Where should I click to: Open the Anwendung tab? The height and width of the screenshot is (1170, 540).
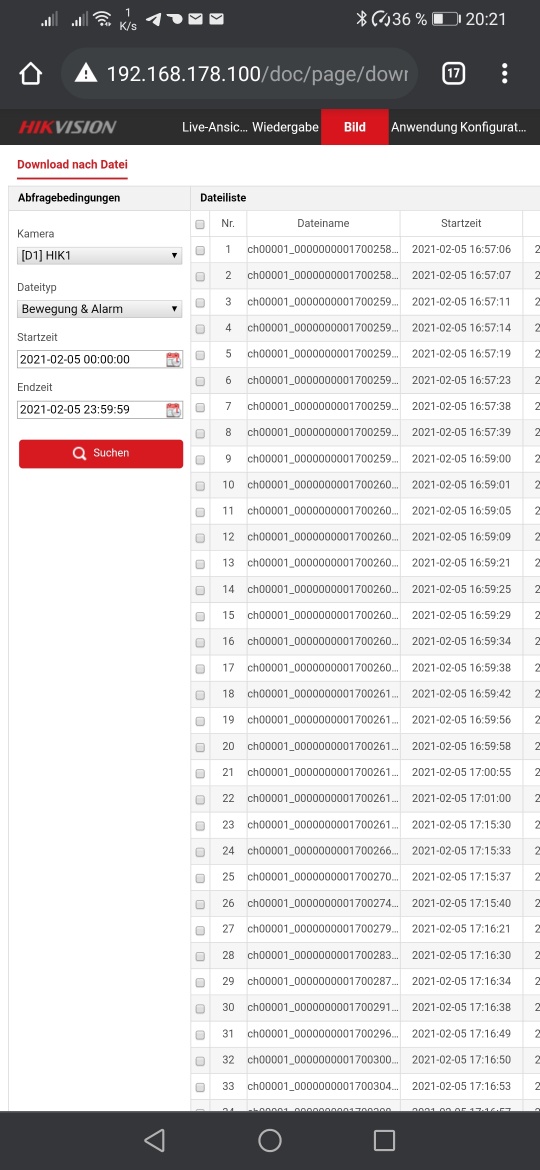[424, 127]
